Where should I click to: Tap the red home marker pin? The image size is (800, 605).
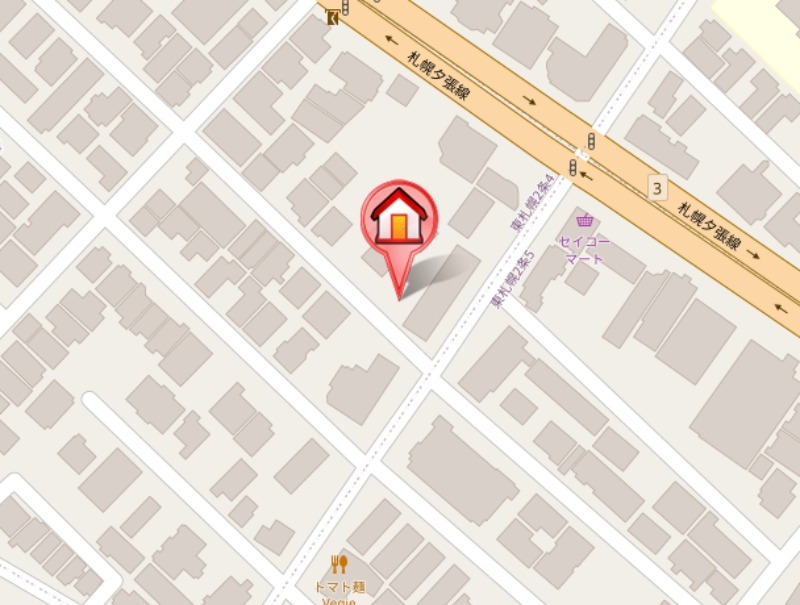tap(398, 220)
